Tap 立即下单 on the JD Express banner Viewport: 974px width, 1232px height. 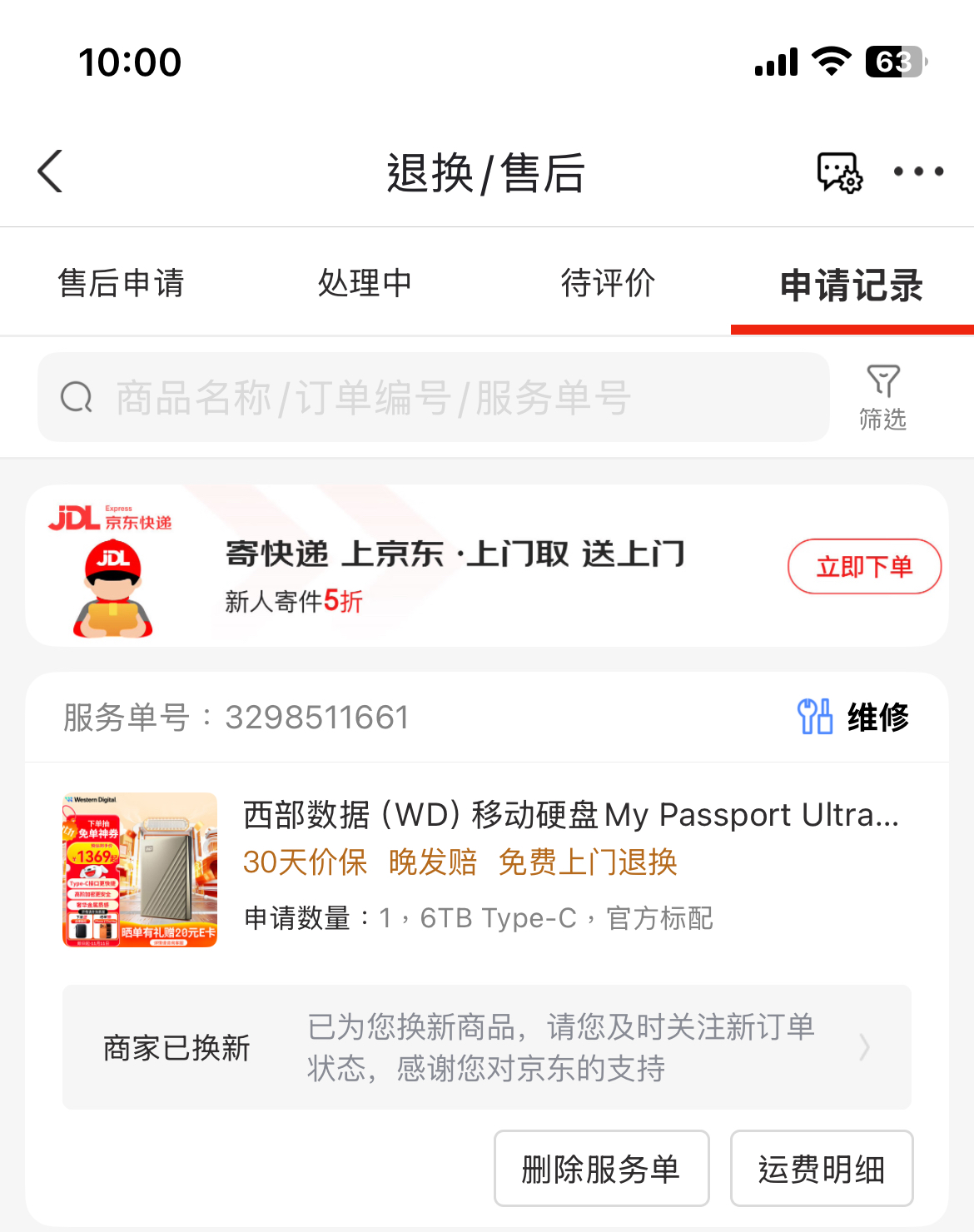pyautogui.click(x=864, y=567)
